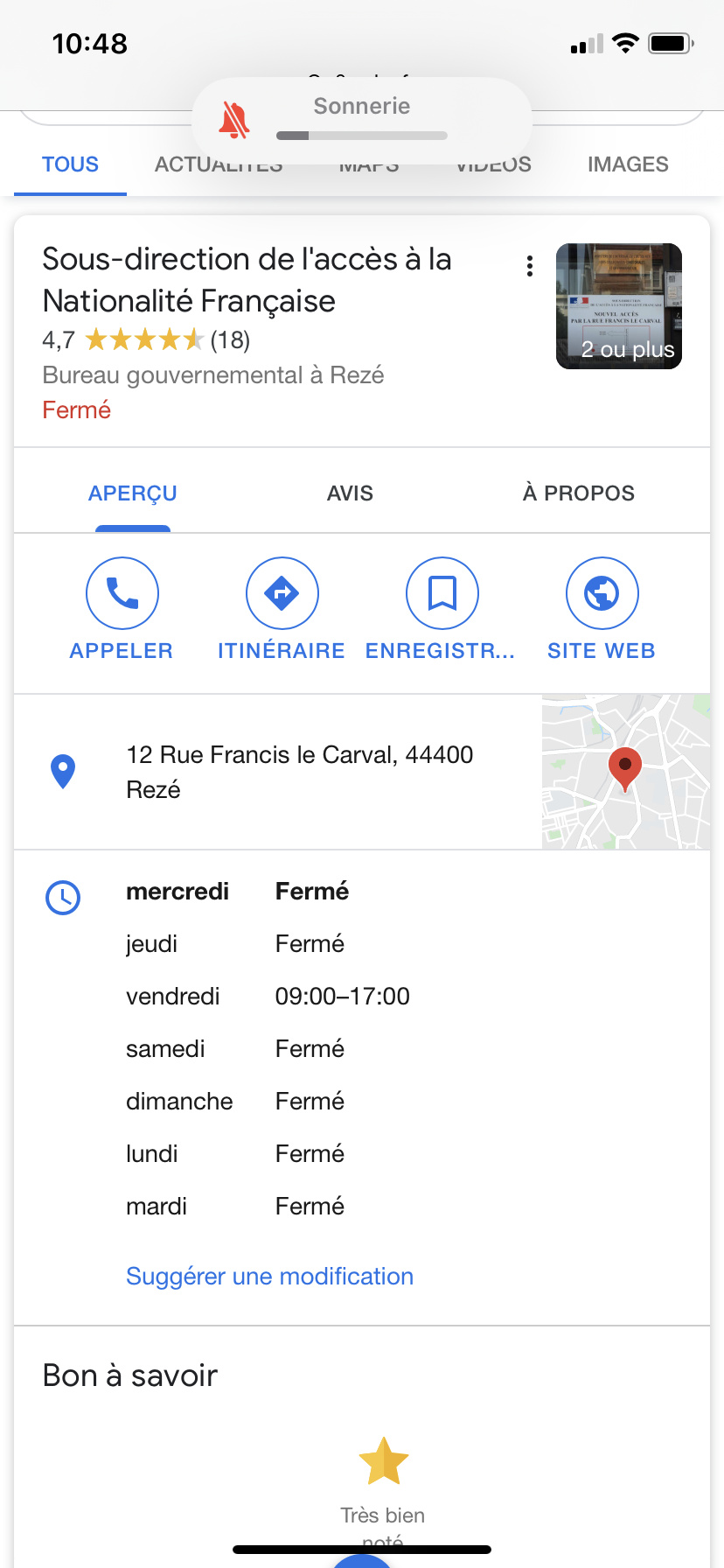View the place photos thumbnail
Image resolution: width=724 pixels, height=1568 pixels.
point(619,306)
